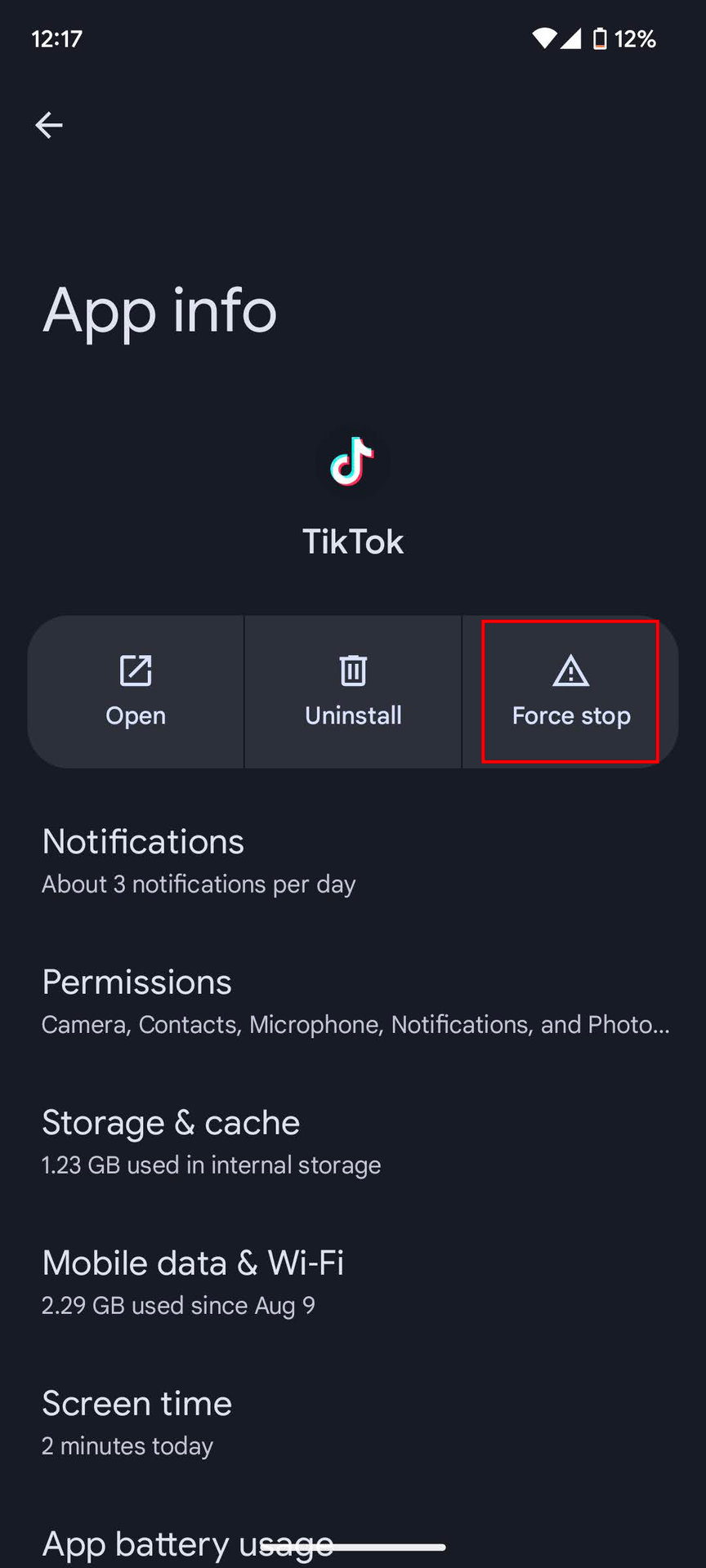Open Notifications settings
The width and height of the screenshot is (706, 1568).
click(x=199, y=860)
